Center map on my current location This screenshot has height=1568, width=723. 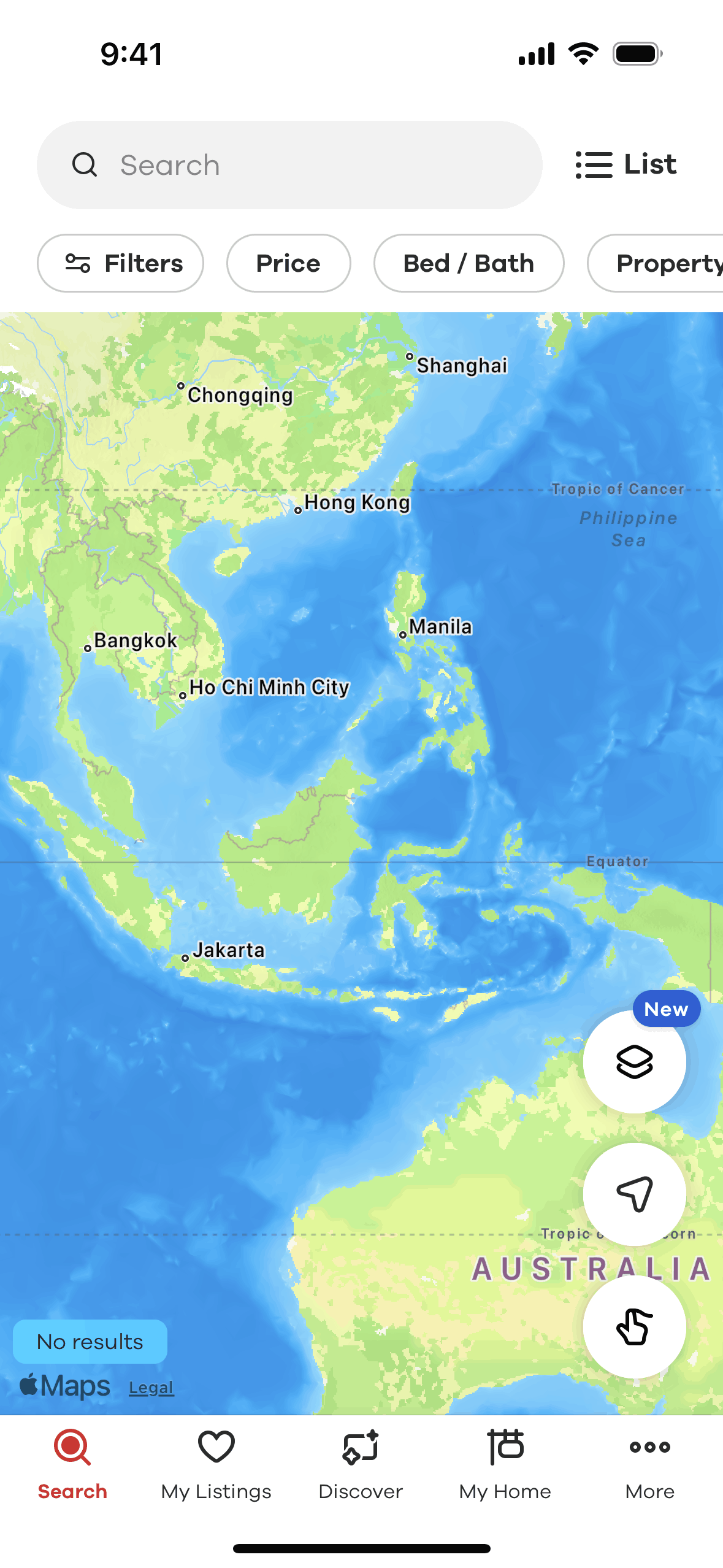click(x=635, y=1194)
